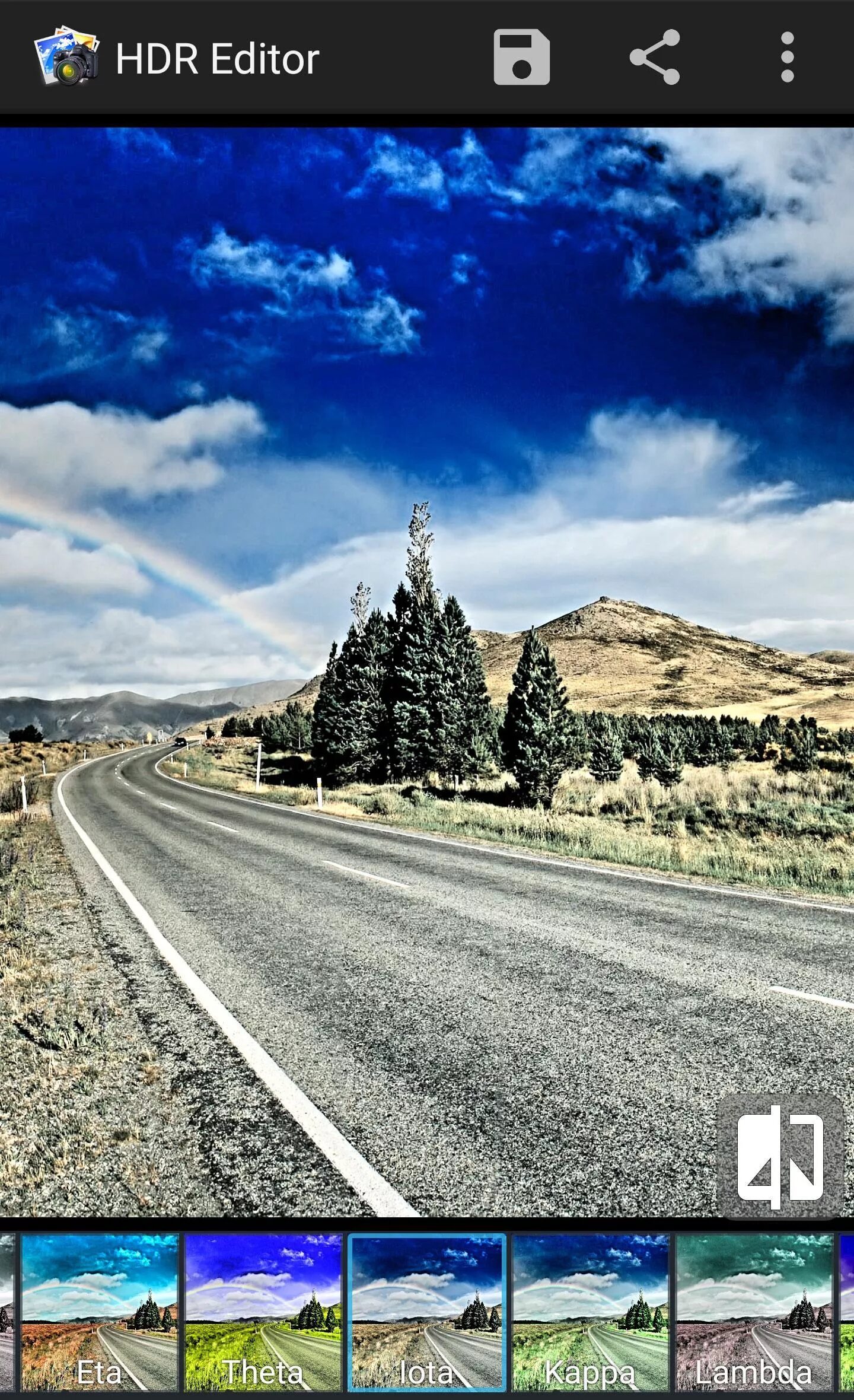Image resolution: width=854 pixels, height=1400 pixels.
Task: Select the Theta filter
Action: point(263,1312)
